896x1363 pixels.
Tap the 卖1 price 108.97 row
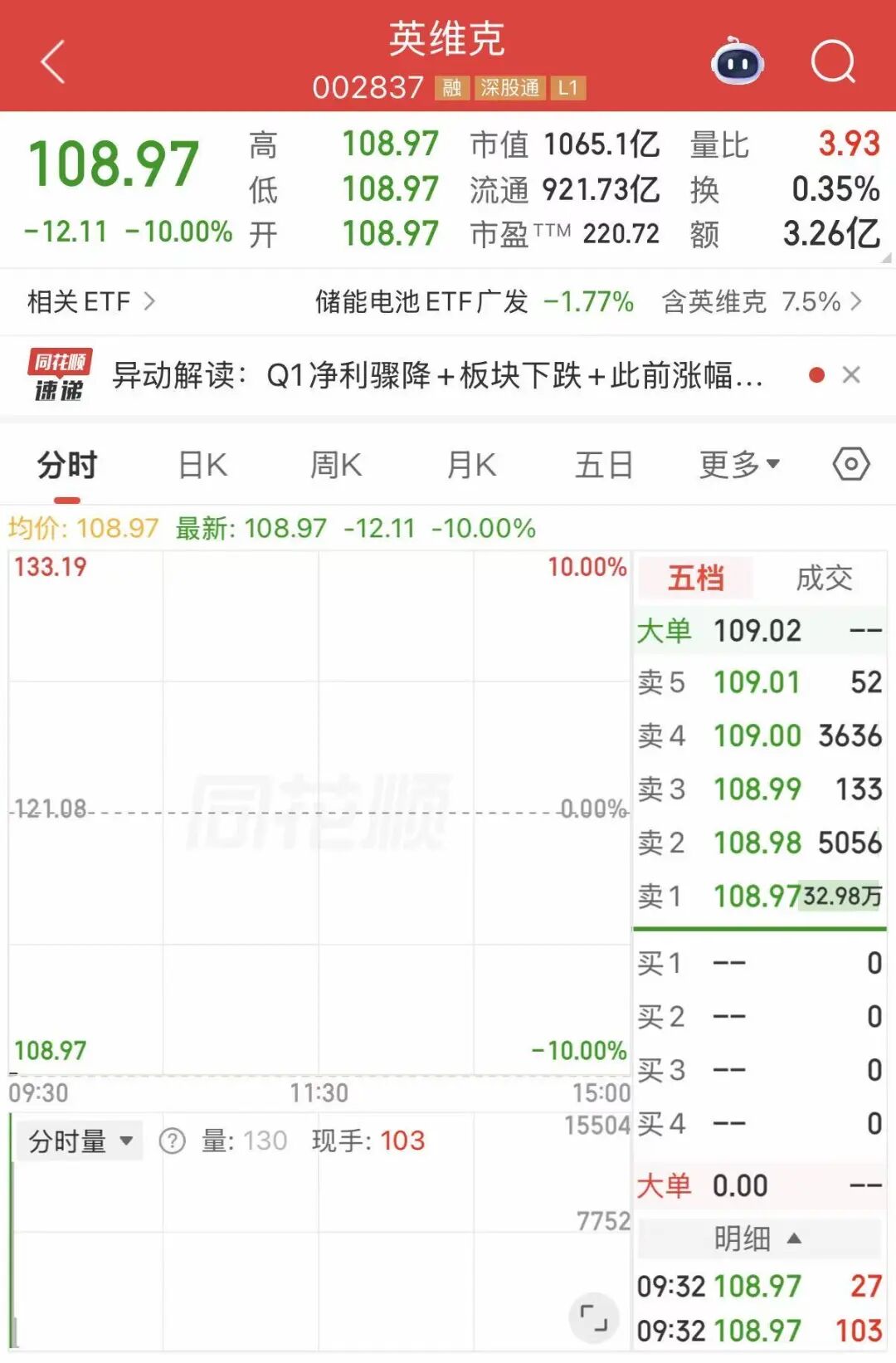[757, 897]
